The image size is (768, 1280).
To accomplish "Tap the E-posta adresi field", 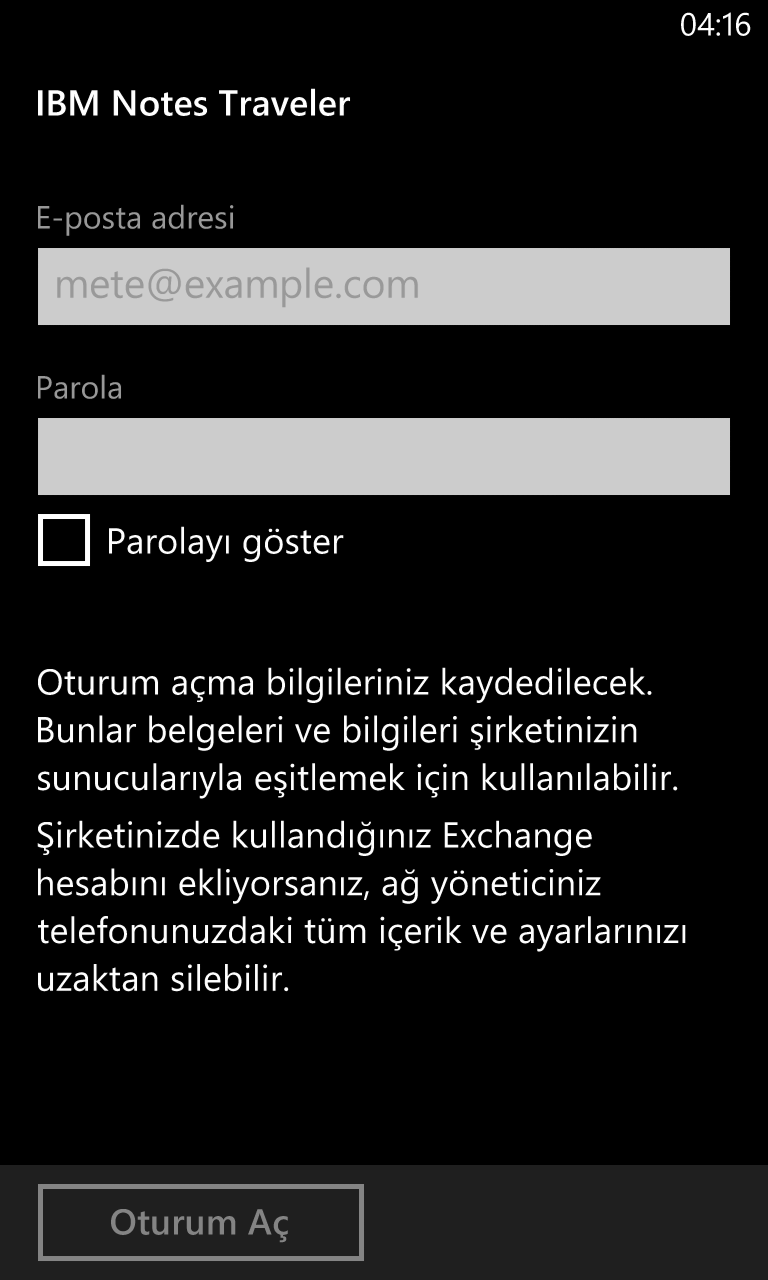I will pos(384,286).
